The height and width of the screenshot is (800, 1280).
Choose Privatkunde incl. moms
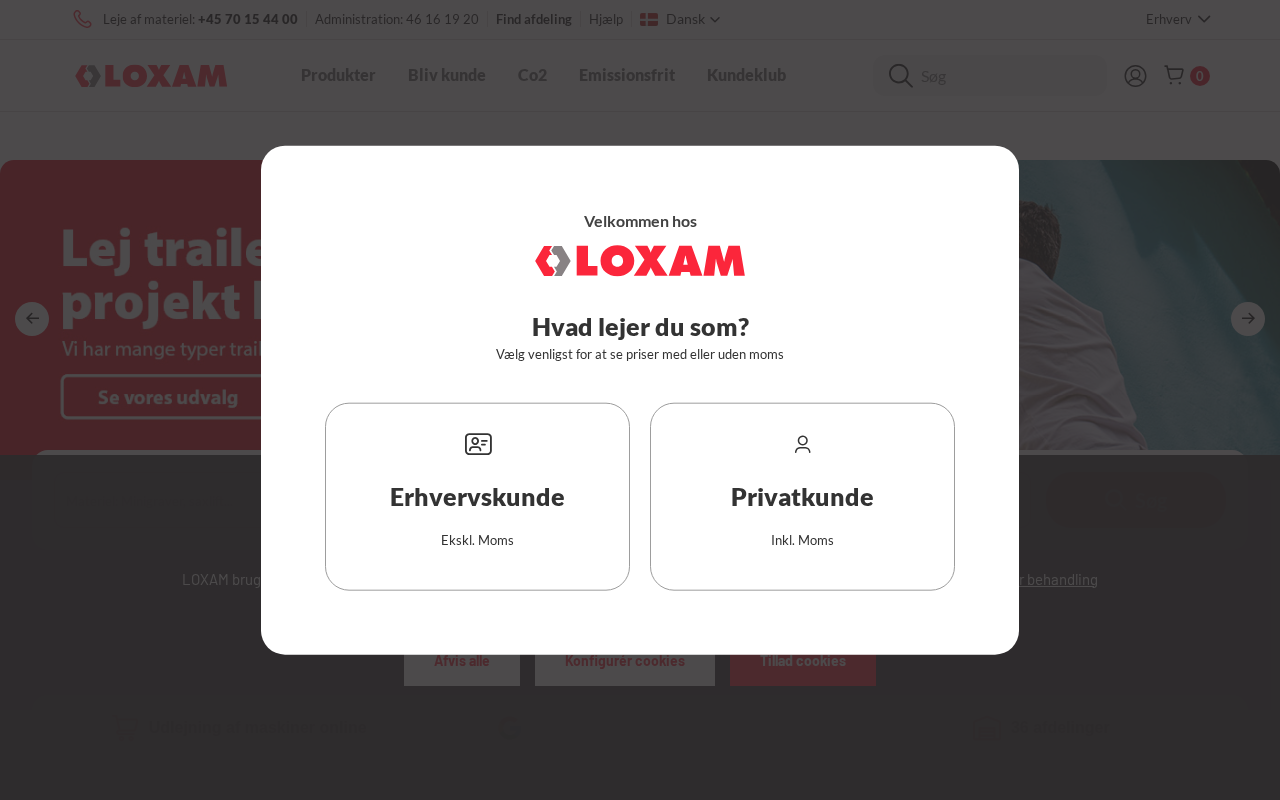pos(802,497)
